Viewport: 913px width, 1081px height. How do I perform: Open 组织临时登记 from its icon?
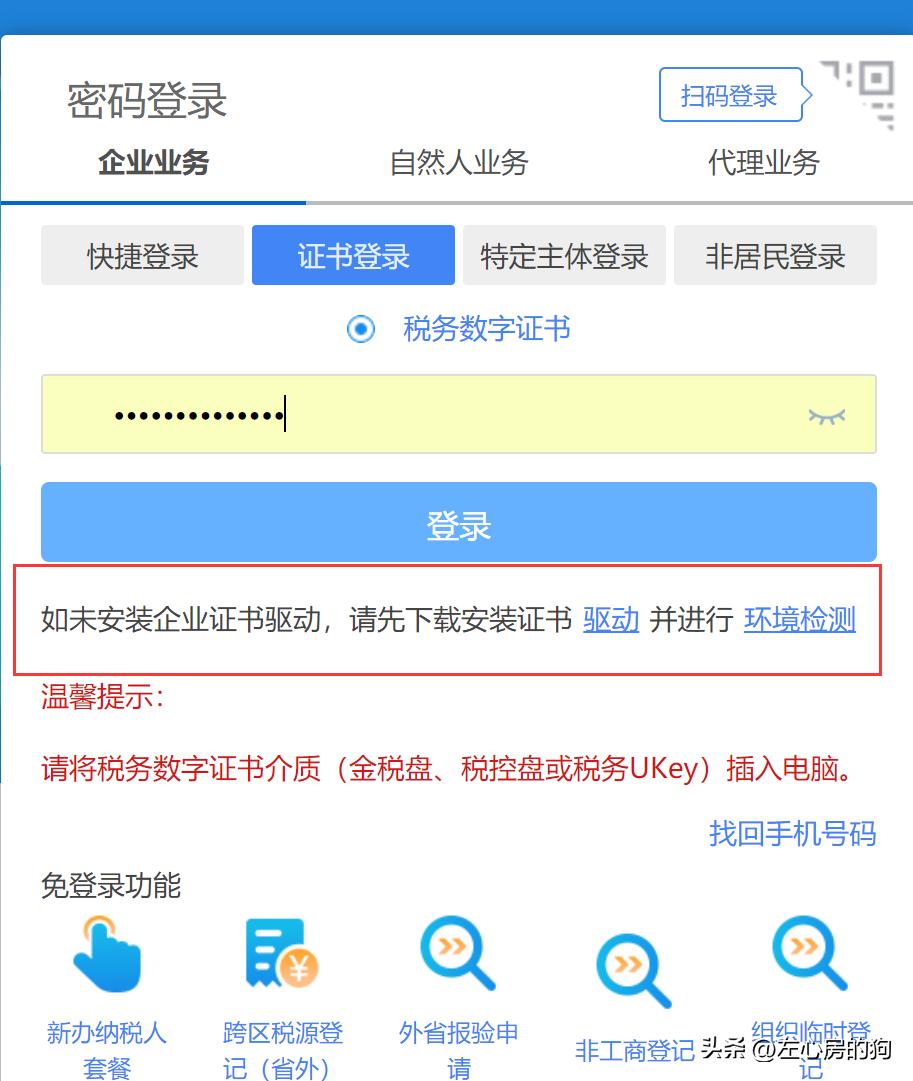[x=809, y=955]
